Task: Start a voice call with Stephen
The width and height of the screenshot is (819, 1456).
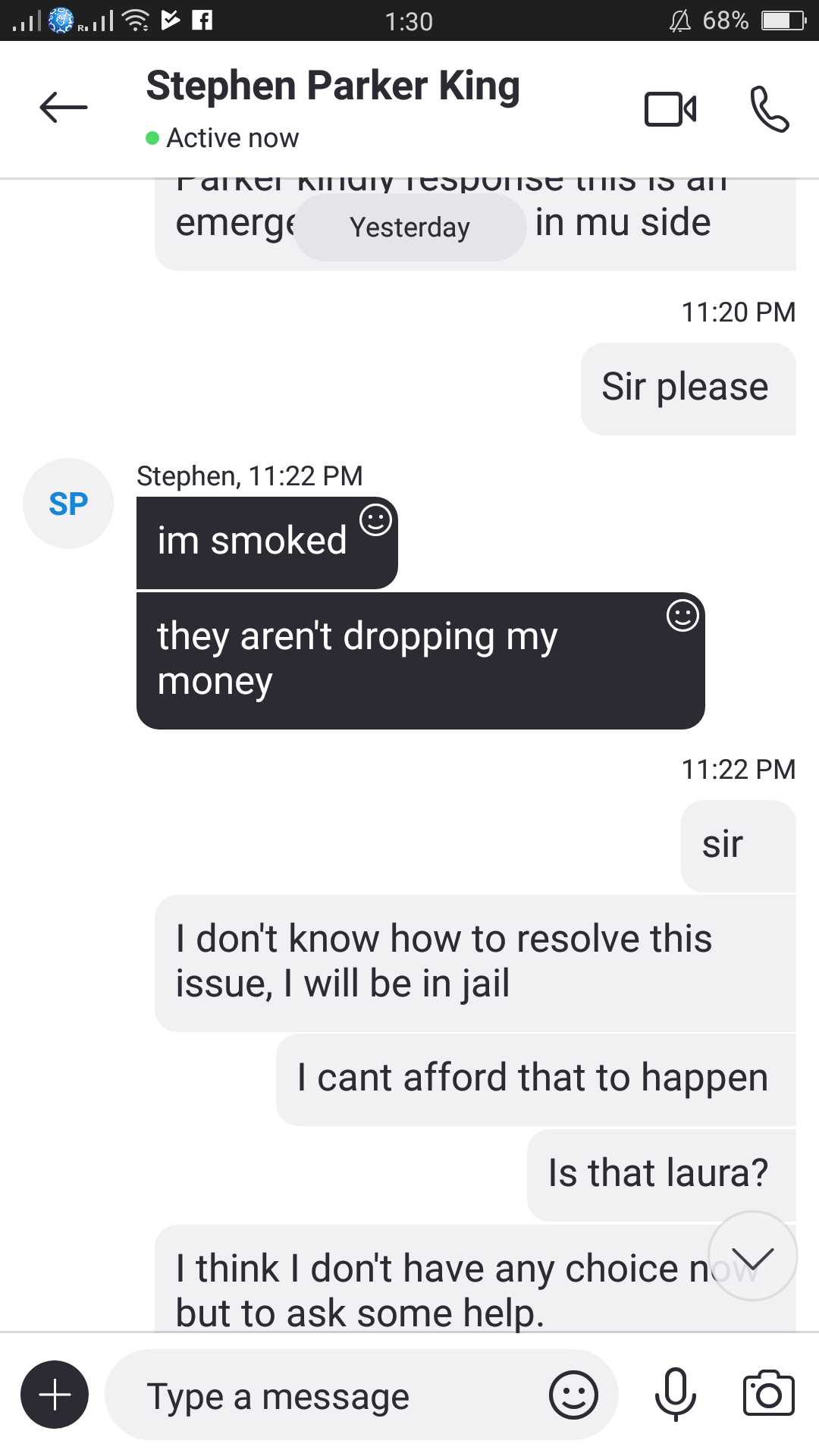Action: [769, 109]
